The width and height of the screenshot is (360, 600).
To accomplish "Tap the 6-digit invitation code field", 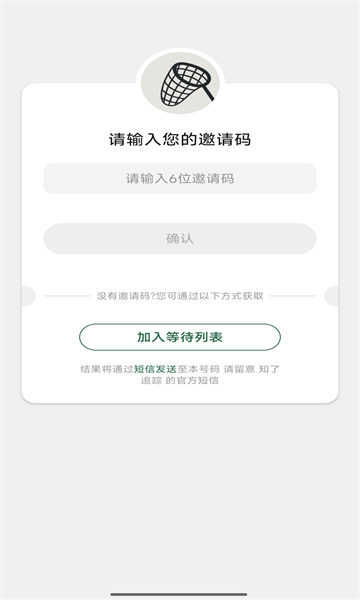I will tap(180, 178).
